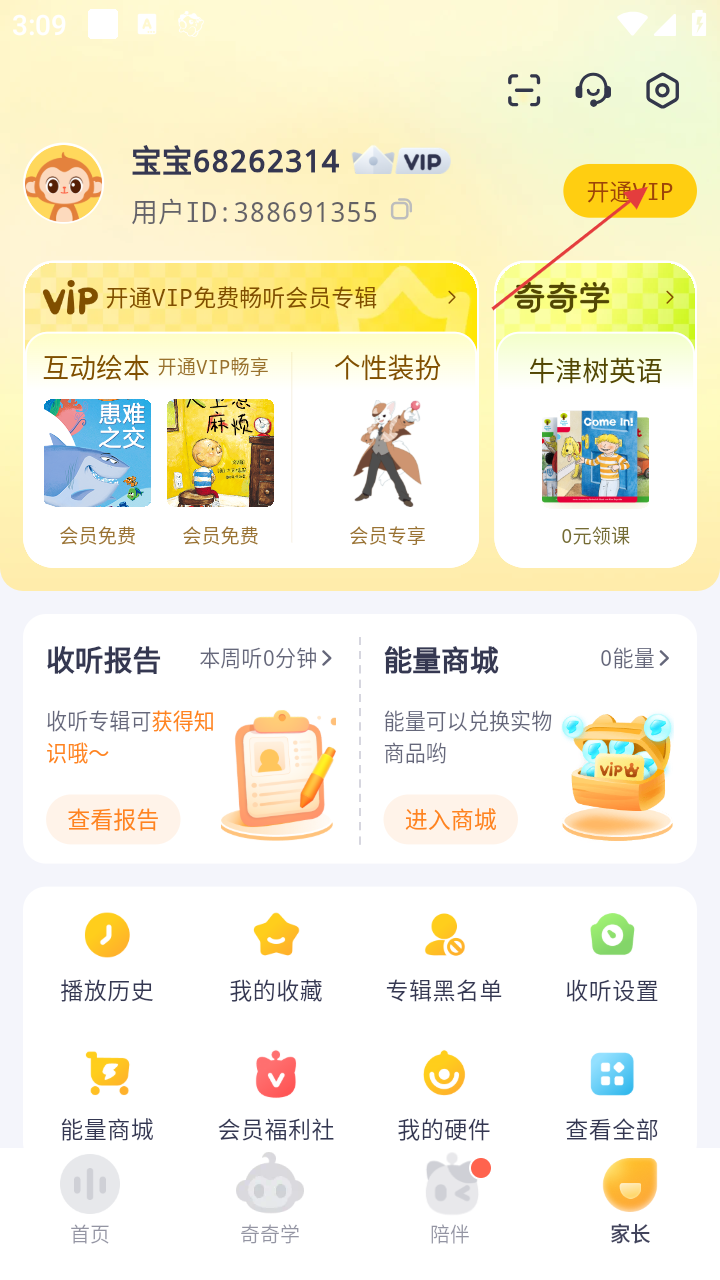Open 收听设置

[x=612, y=957]
